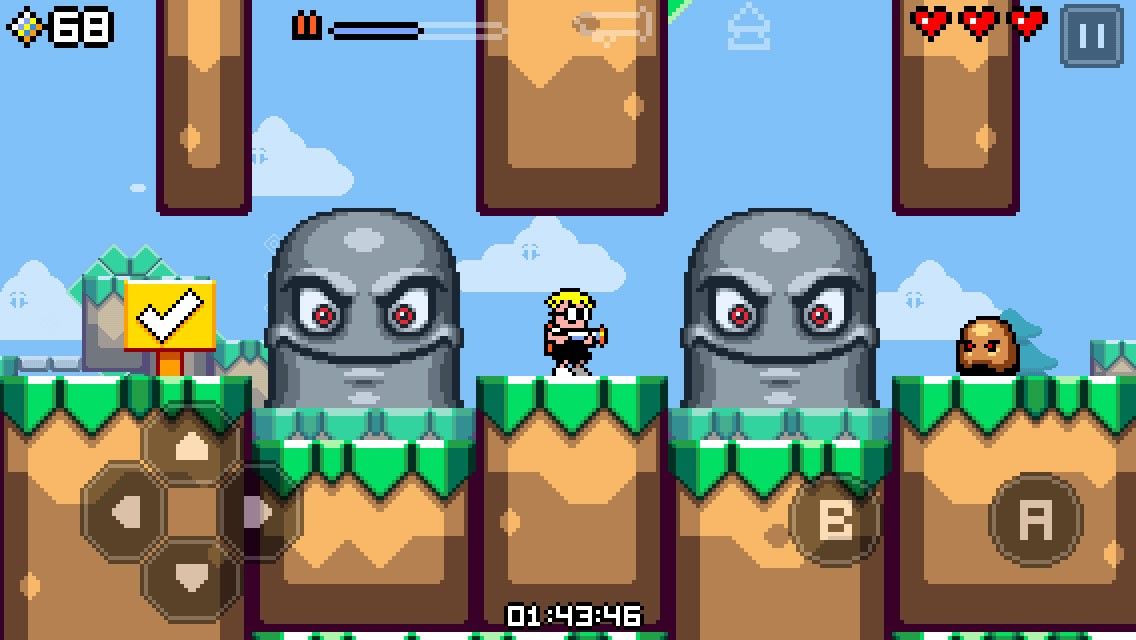Move left with the D-pad
This screenshot has width=1136, height=640.
point(125,513)
